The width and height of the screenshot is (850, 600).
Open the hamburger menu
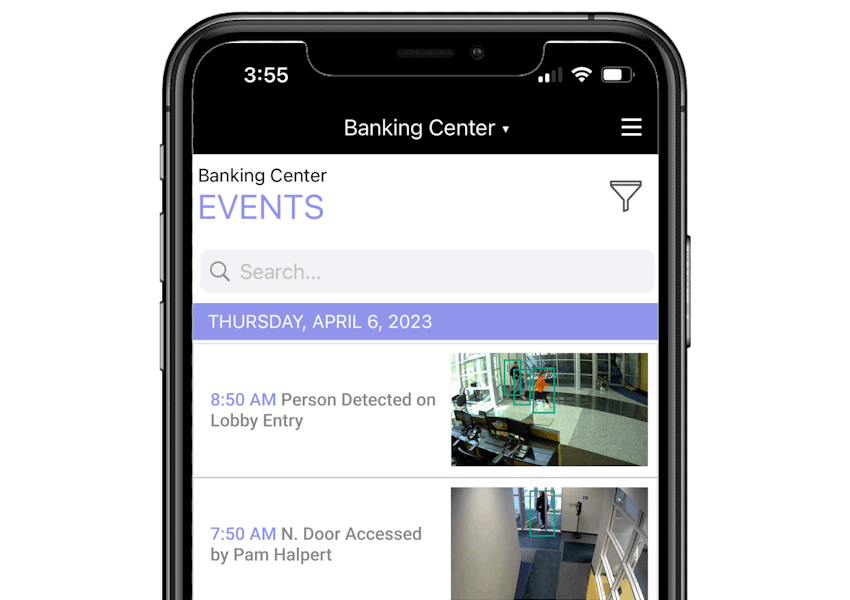click(x=631, y=128)
